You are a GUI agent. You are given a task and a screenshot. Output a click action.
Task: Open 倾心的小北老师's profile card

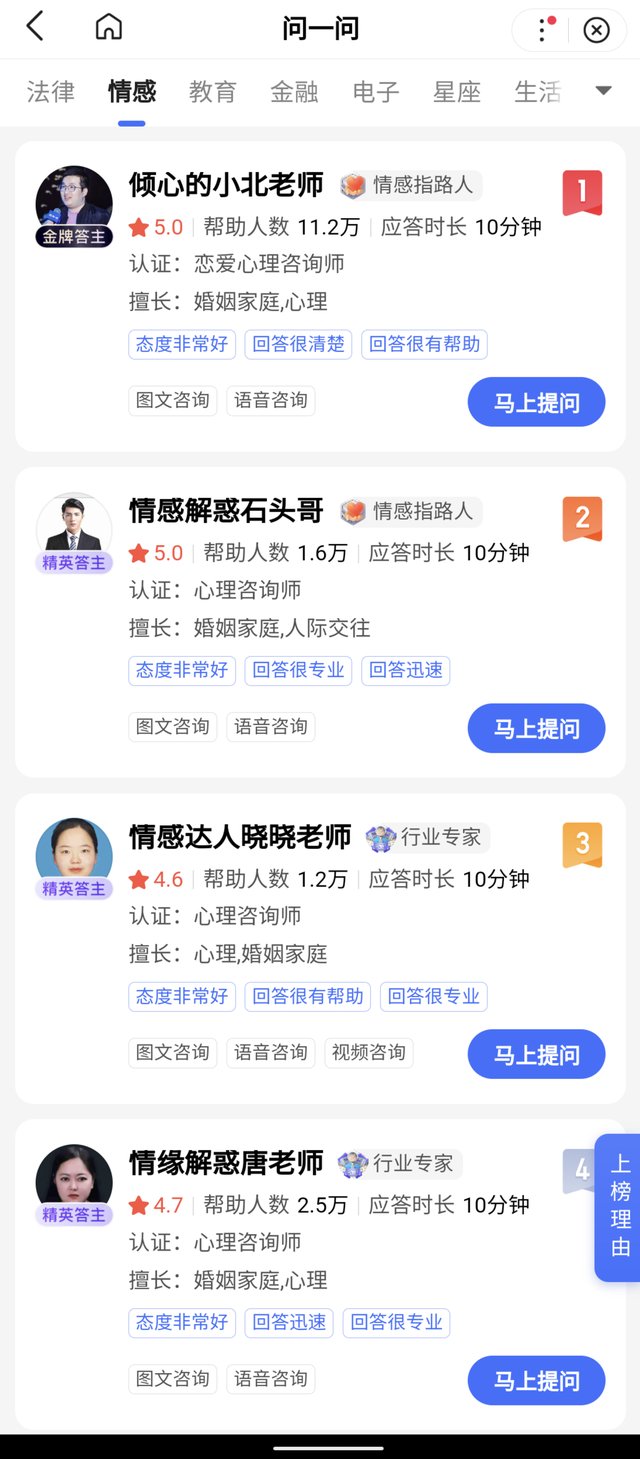click(226, 185)
